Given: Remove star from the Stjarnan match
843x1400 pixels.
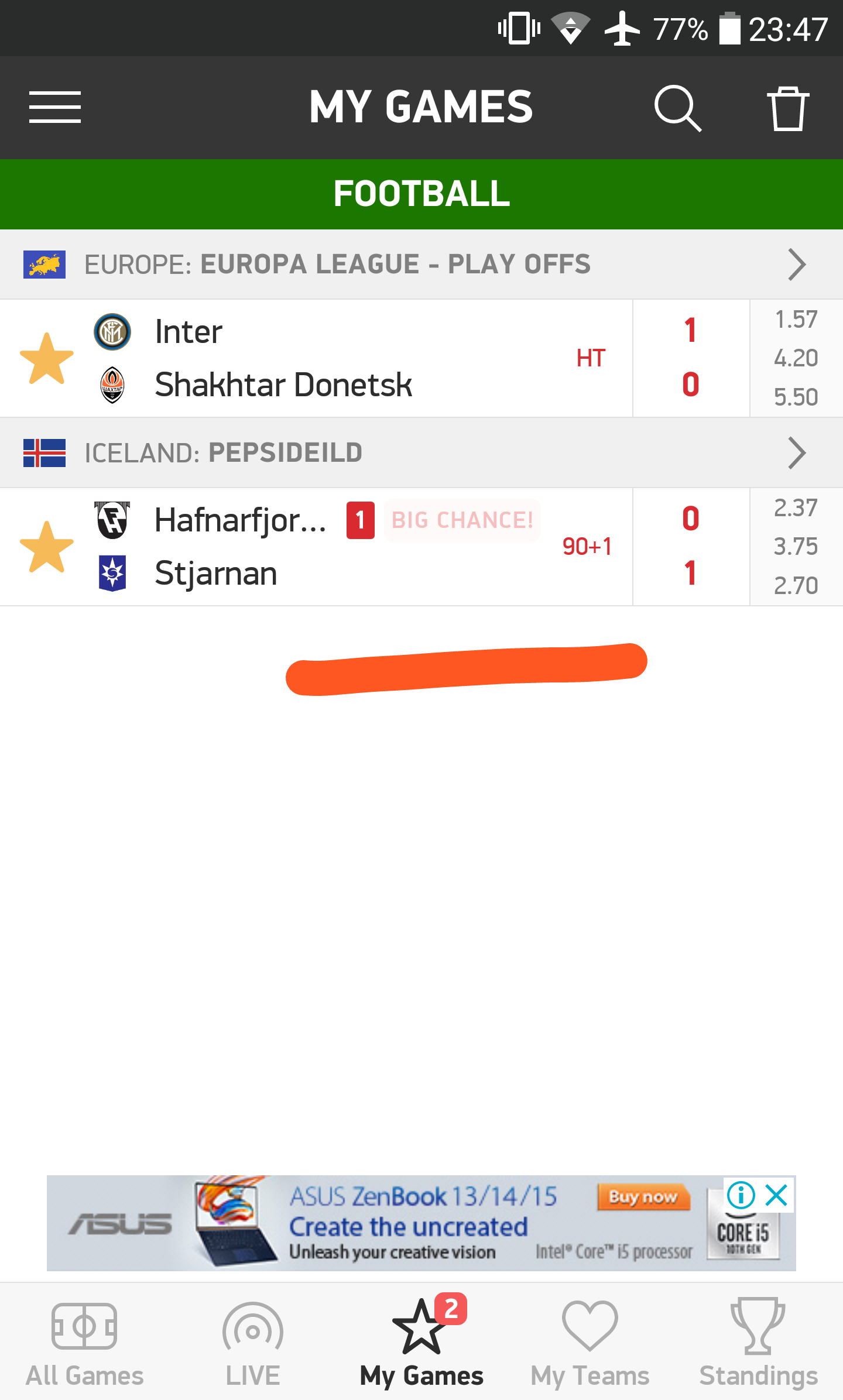Looking at the screenshot, I should coord(47,547).
